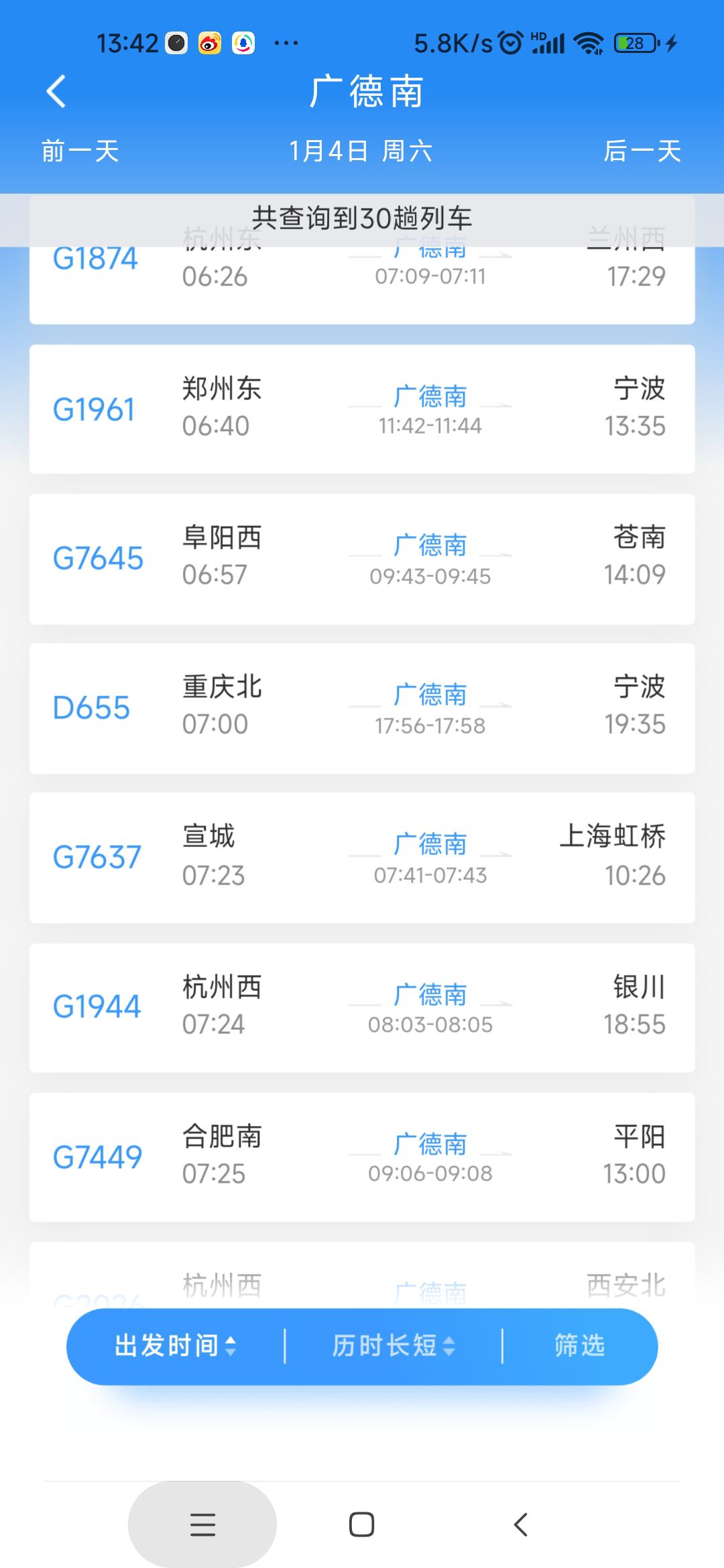
Task: Switch to the previous day (前一天)
Action: (80, 151)
